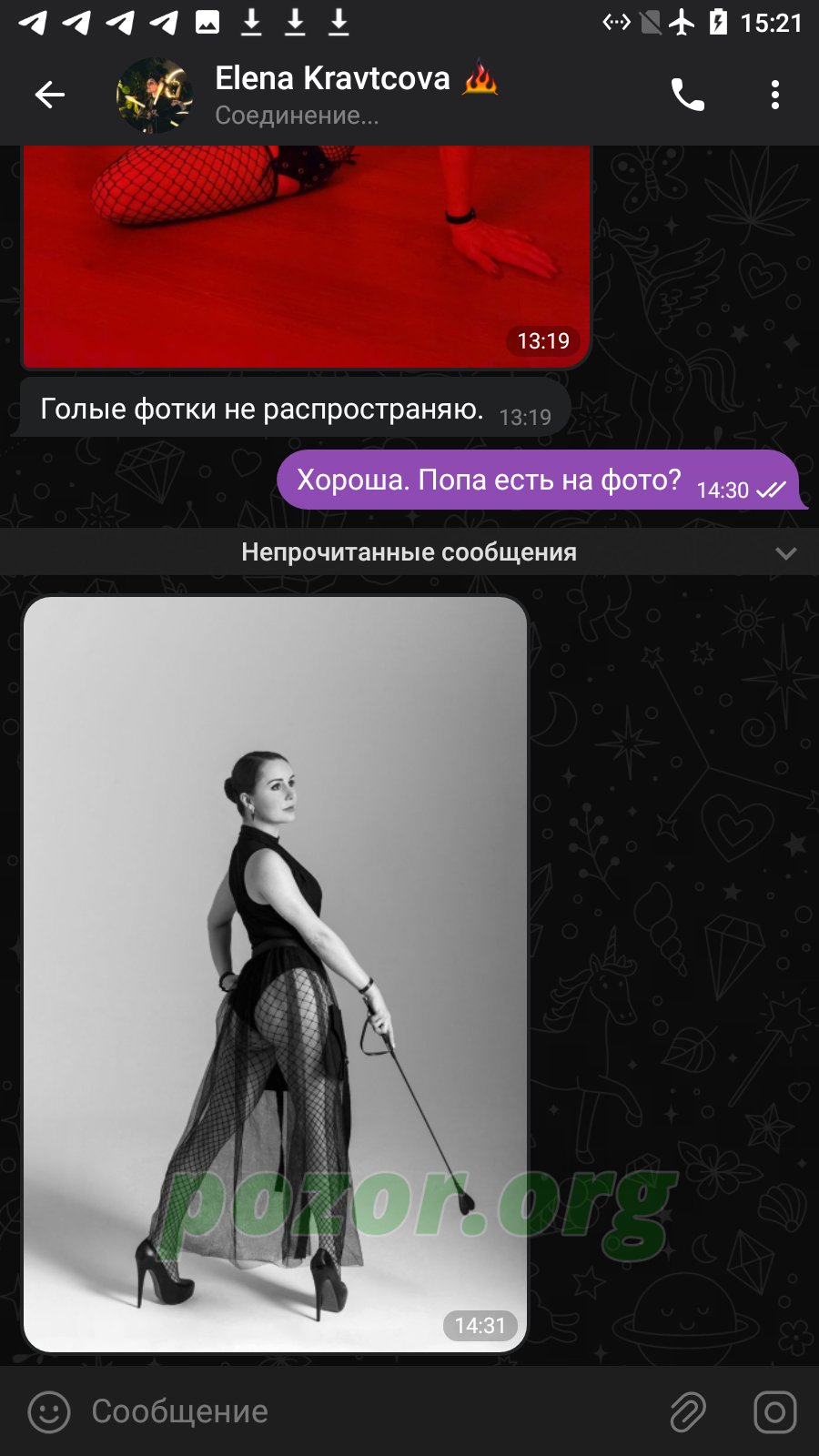This screenshot has height=1456, width=819.
Task: Attach a file with the paperclip
Action: [688, 1412]
